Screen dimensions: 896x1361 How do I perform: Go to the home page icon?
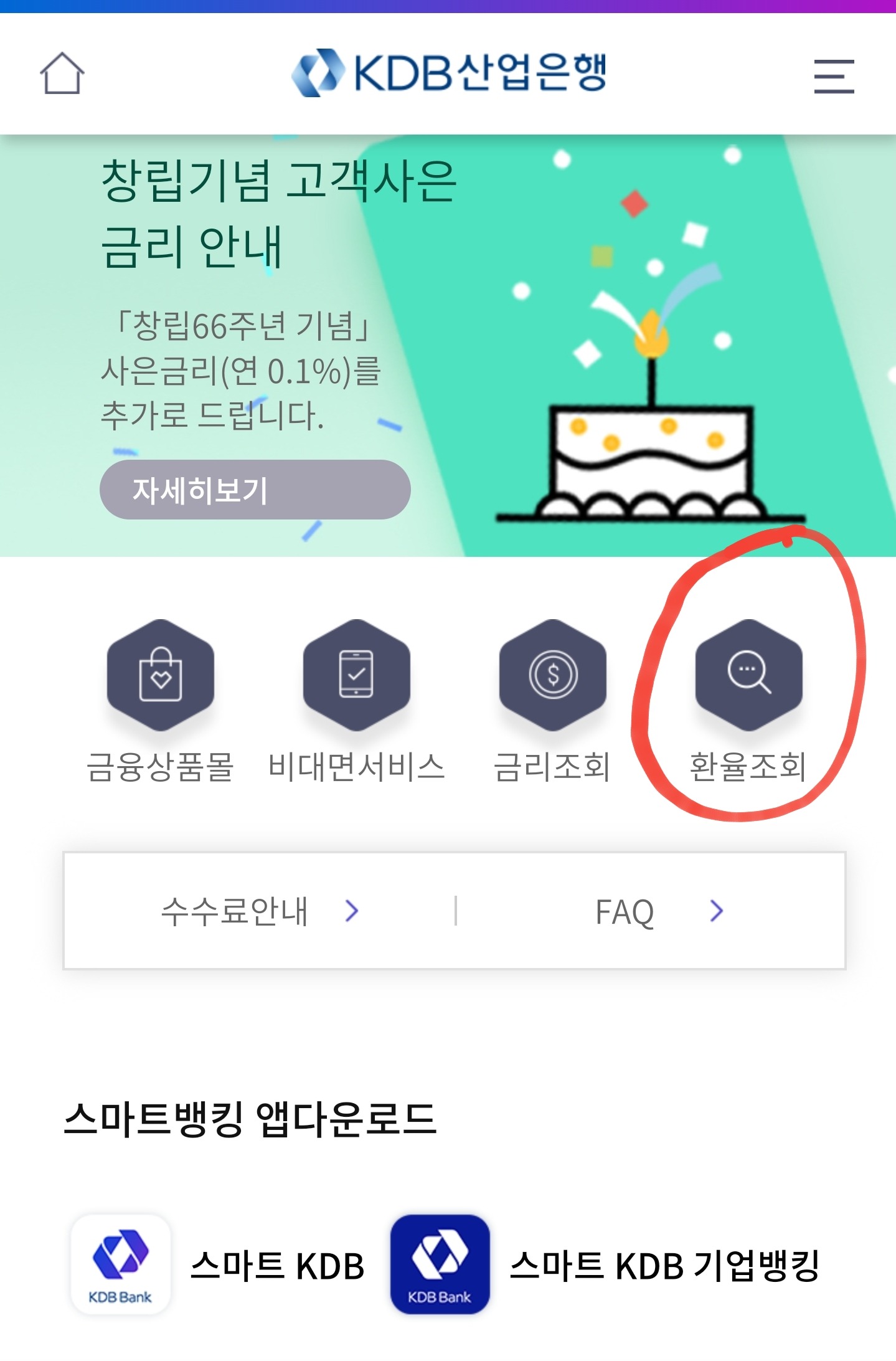62,74
